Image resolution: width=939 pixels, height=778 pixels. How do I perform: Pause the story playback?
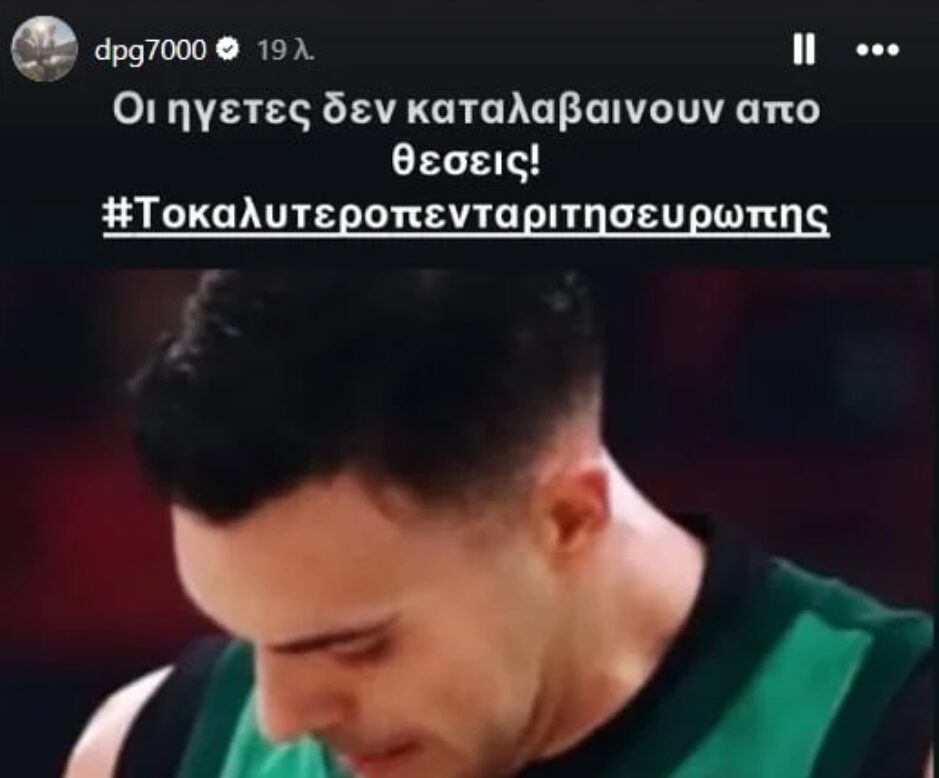(x=804, y=49)
